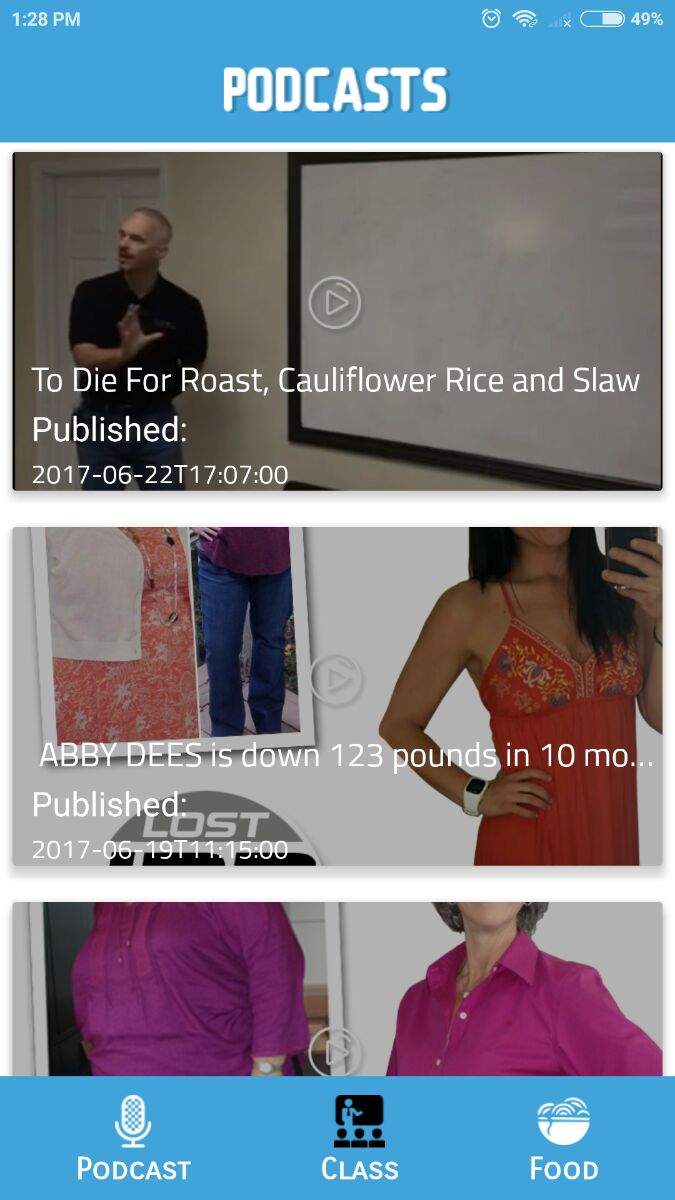Switch to the Class tab
The image size is (675, 1200).
pos(359,1138)
